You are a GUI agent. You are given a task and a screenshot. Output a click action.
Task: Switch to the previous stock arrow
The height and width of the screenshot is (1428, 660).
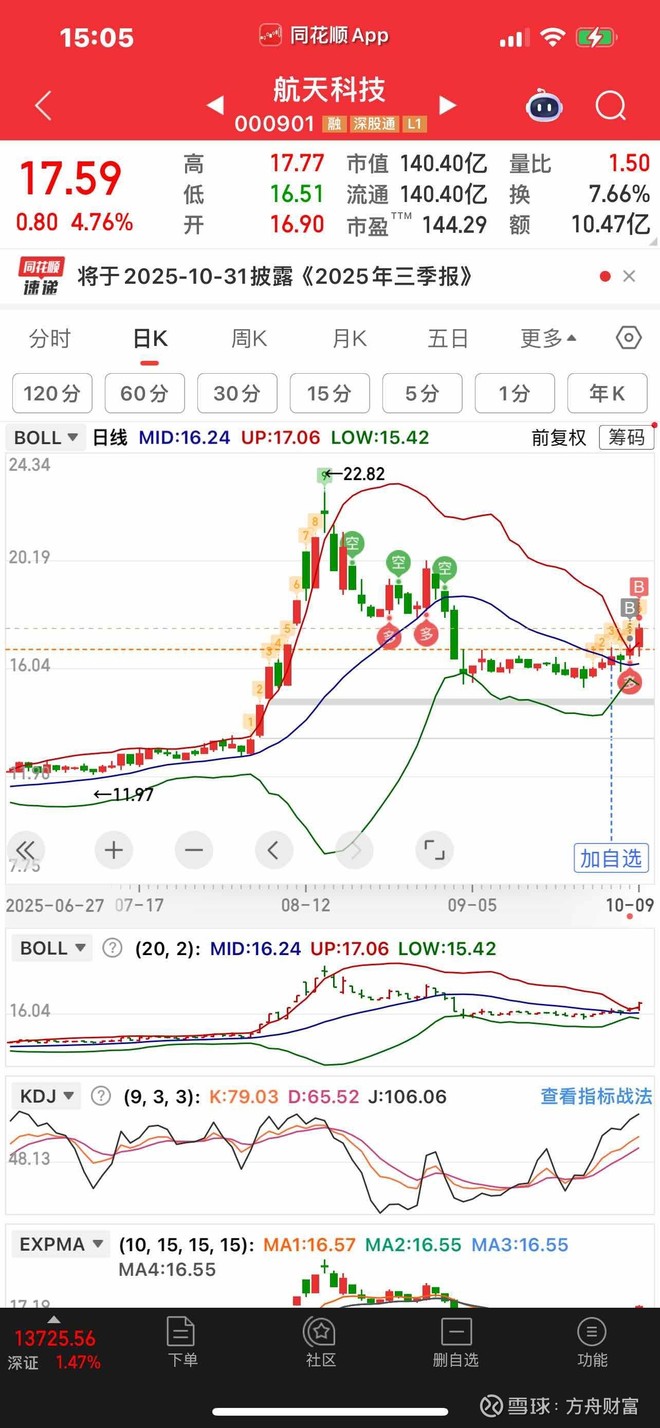tap(215, 105)
